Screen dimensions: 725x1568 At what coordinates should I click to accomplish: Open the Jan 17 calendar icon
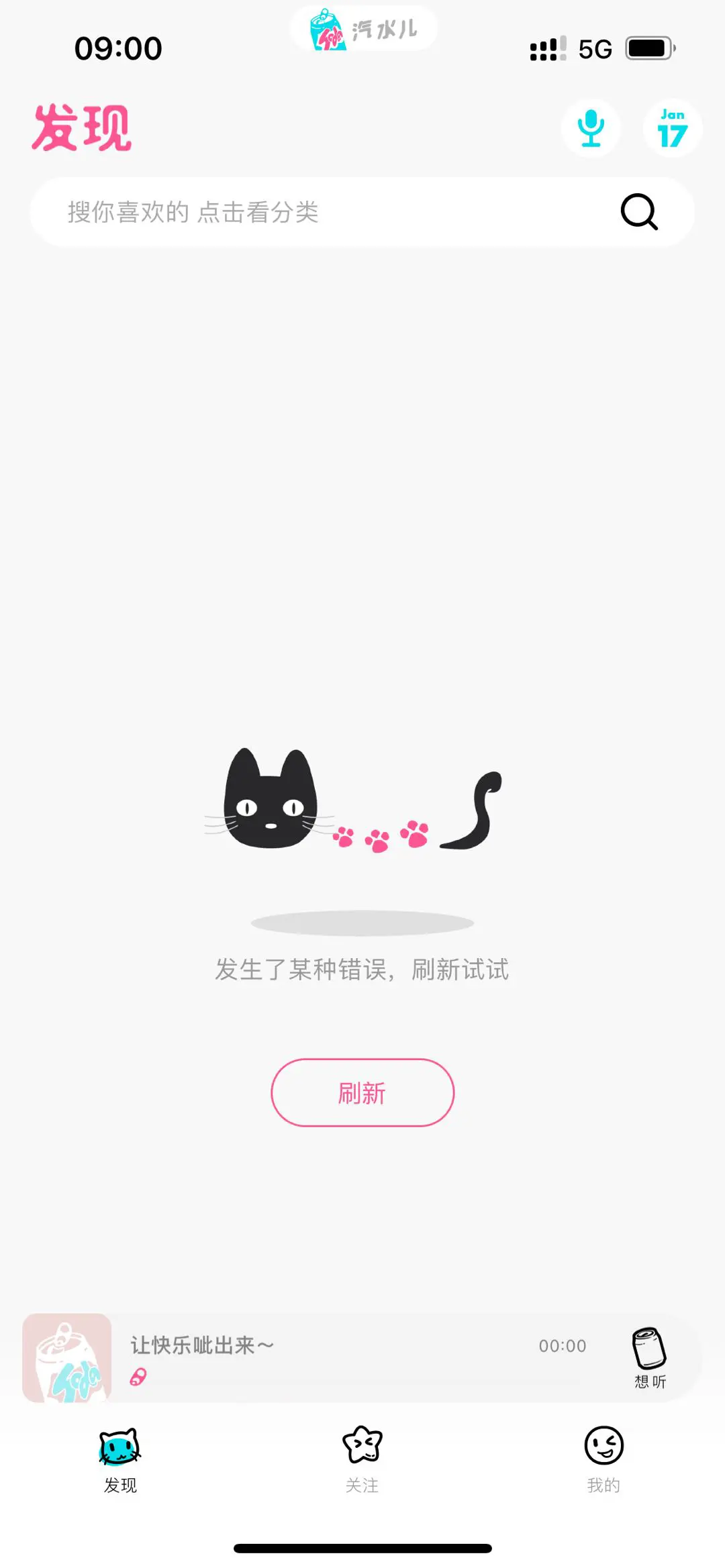(672, 128)
